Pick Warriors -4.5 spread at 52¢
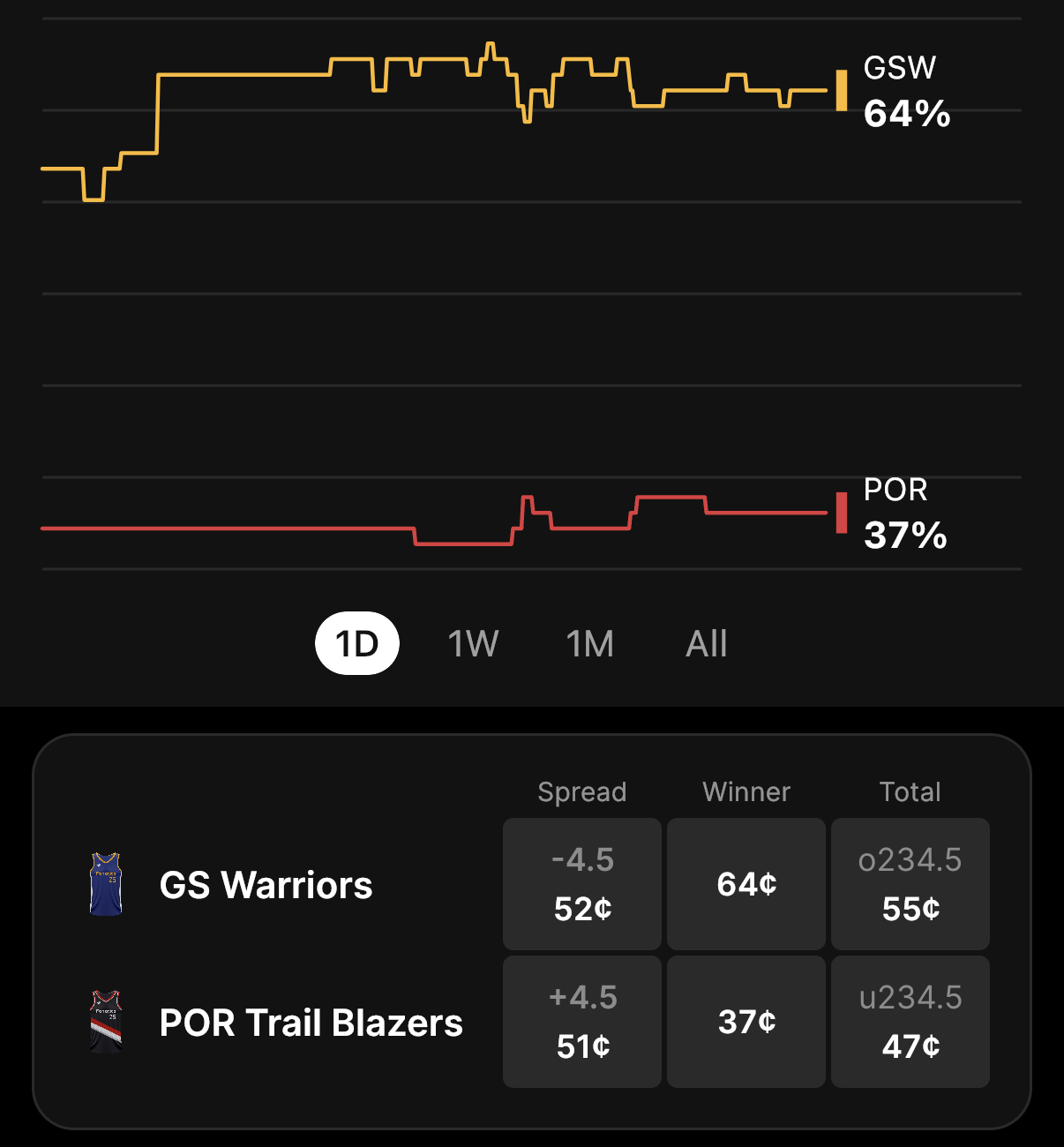The width and height of the screenshot is (1064, 1147). pos(582,884)
